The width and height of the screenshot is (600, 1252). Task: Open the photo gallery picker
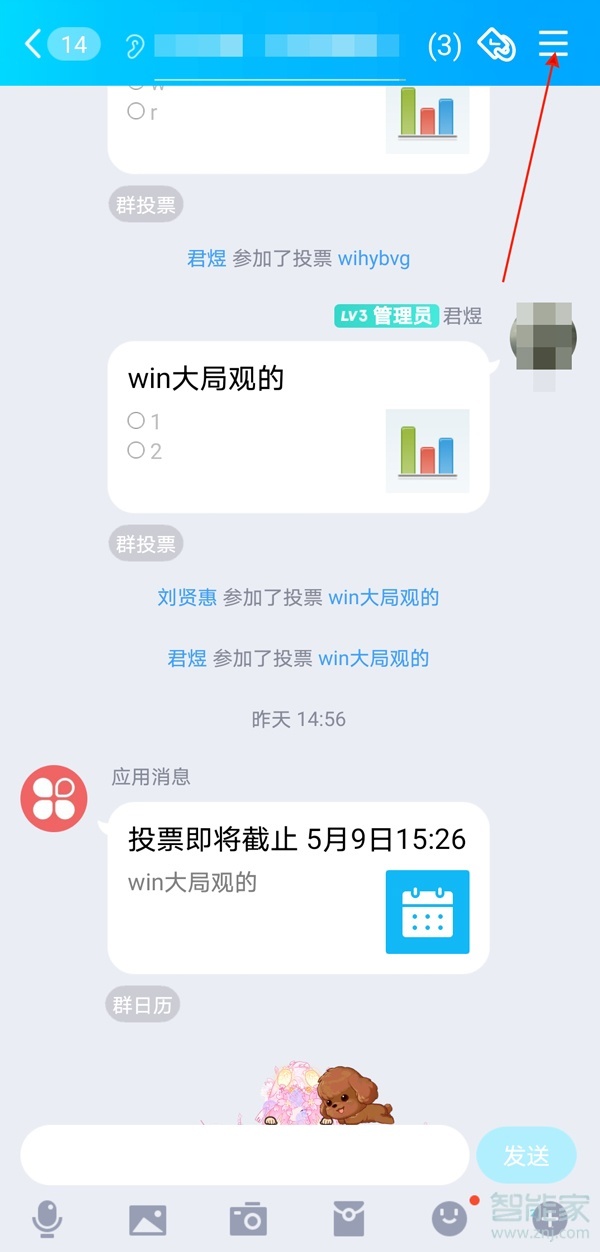click(147, 1219)
